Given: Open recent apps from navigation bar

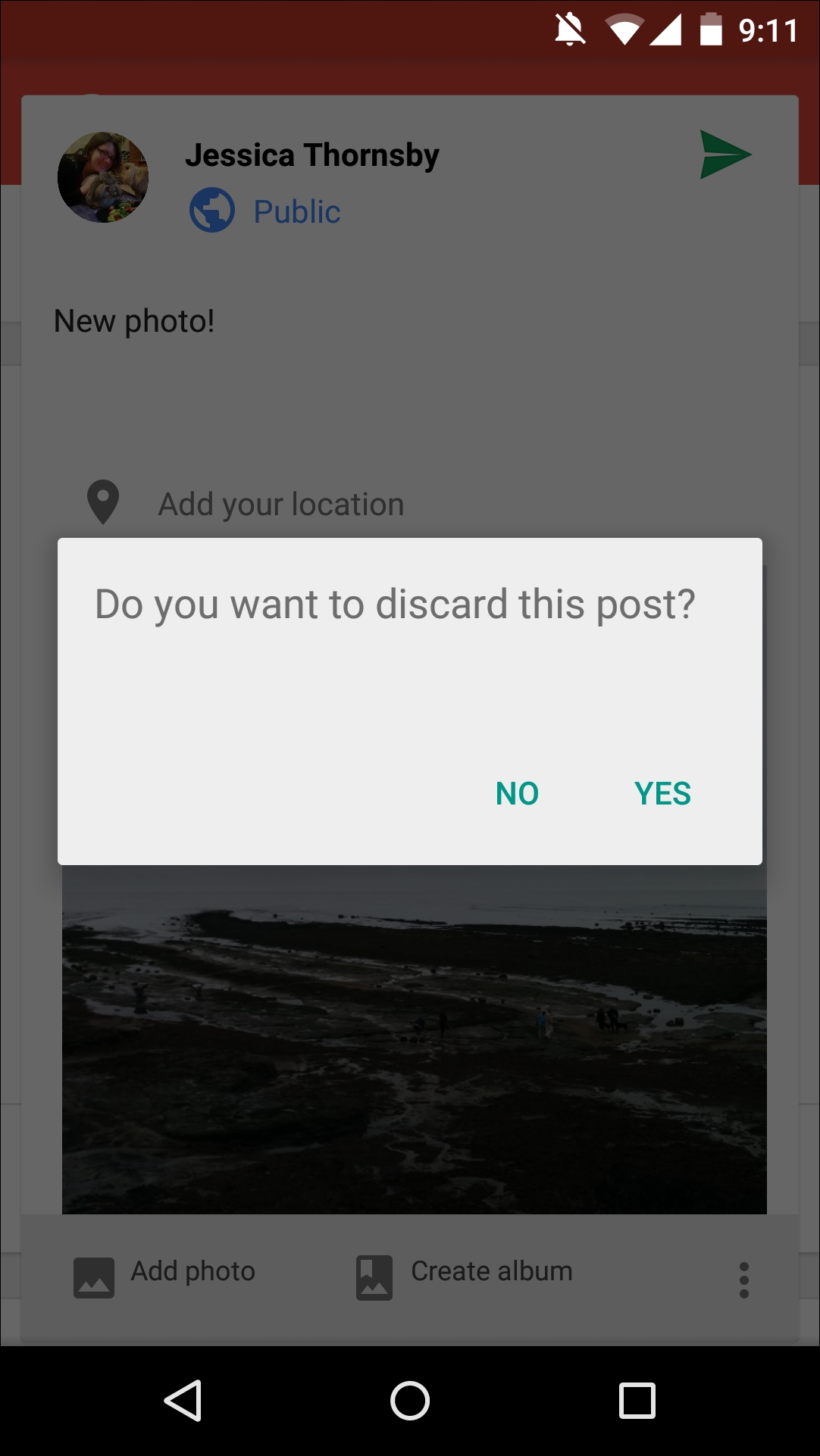Looking at the screenshot, I should pyautogui.click(x=637, y=1400).
